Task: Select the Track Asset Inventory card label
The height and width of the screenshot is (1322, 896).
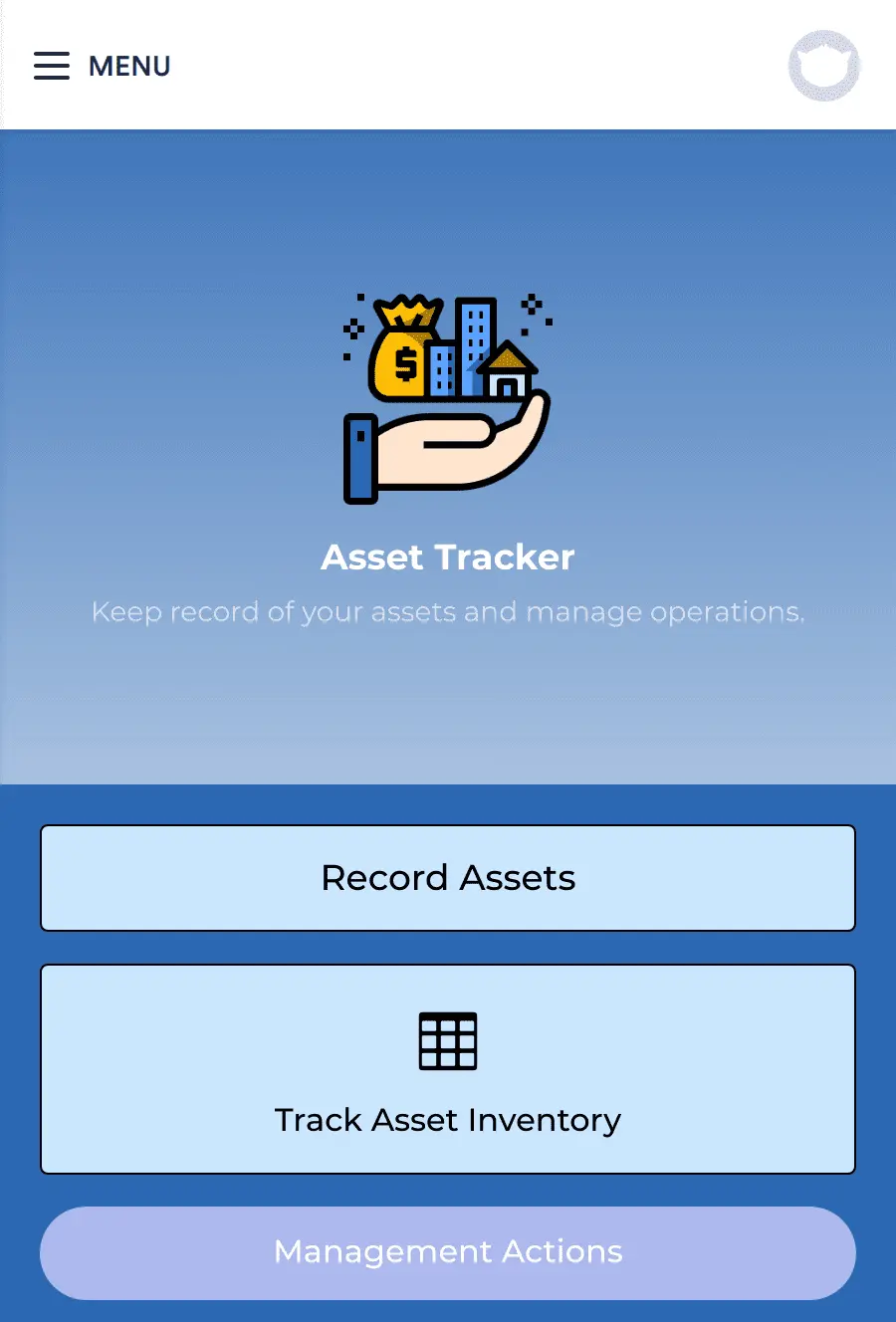Action: (x=447, y=1119)
